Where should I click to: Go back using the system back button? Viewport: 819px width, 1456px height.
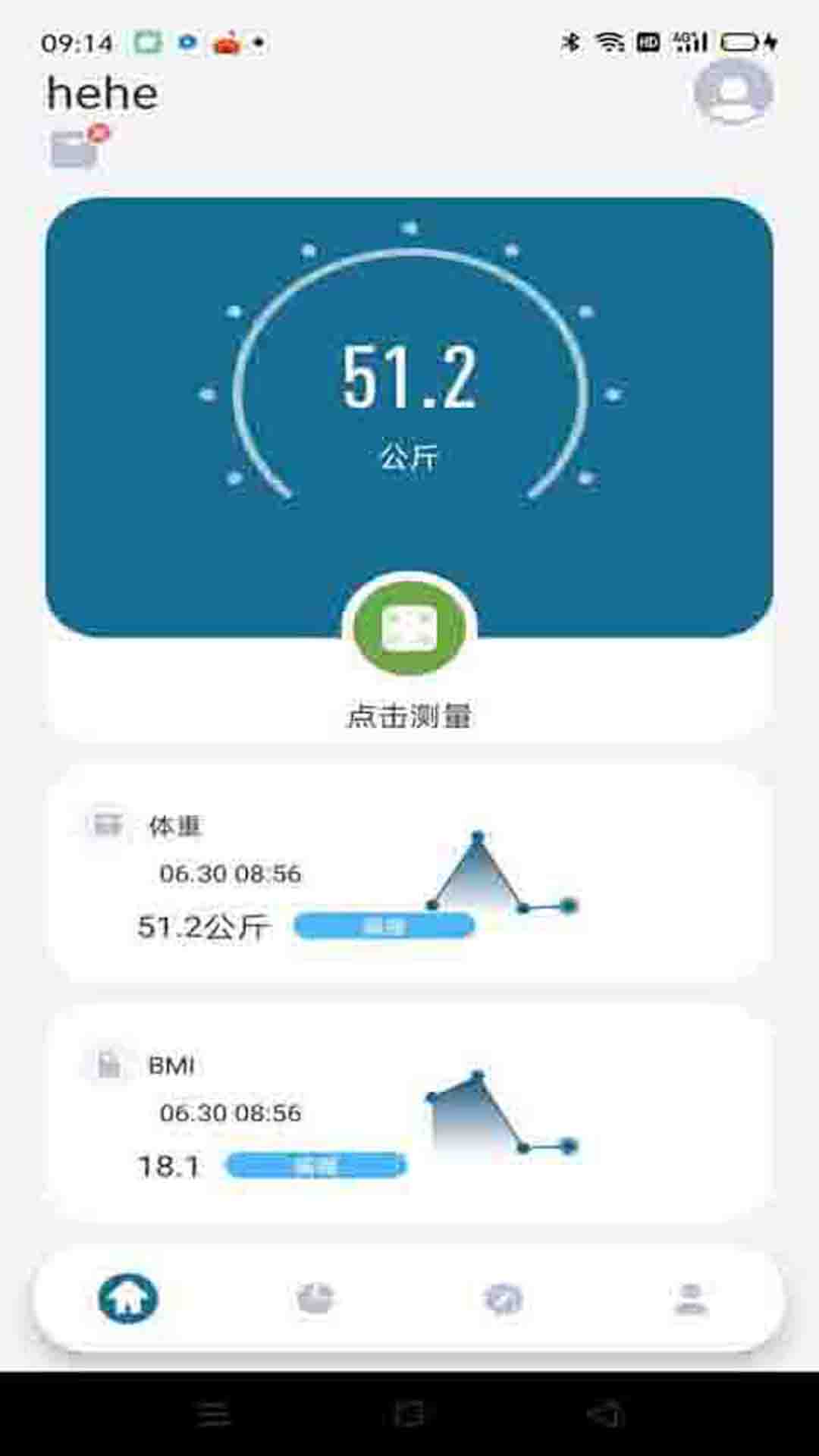605,1414
